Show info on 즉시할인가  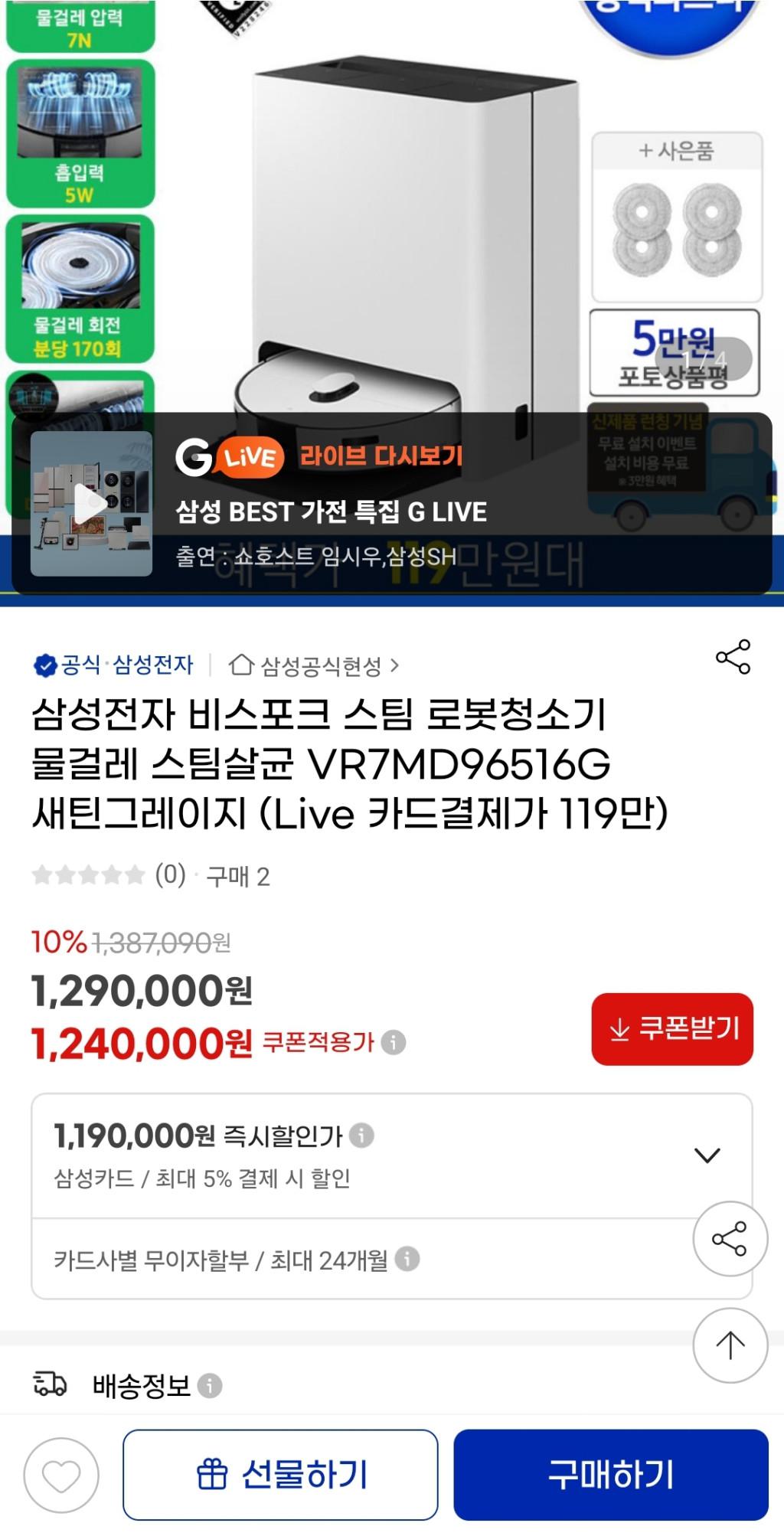pyautogui.click(x=361, y=1135)
